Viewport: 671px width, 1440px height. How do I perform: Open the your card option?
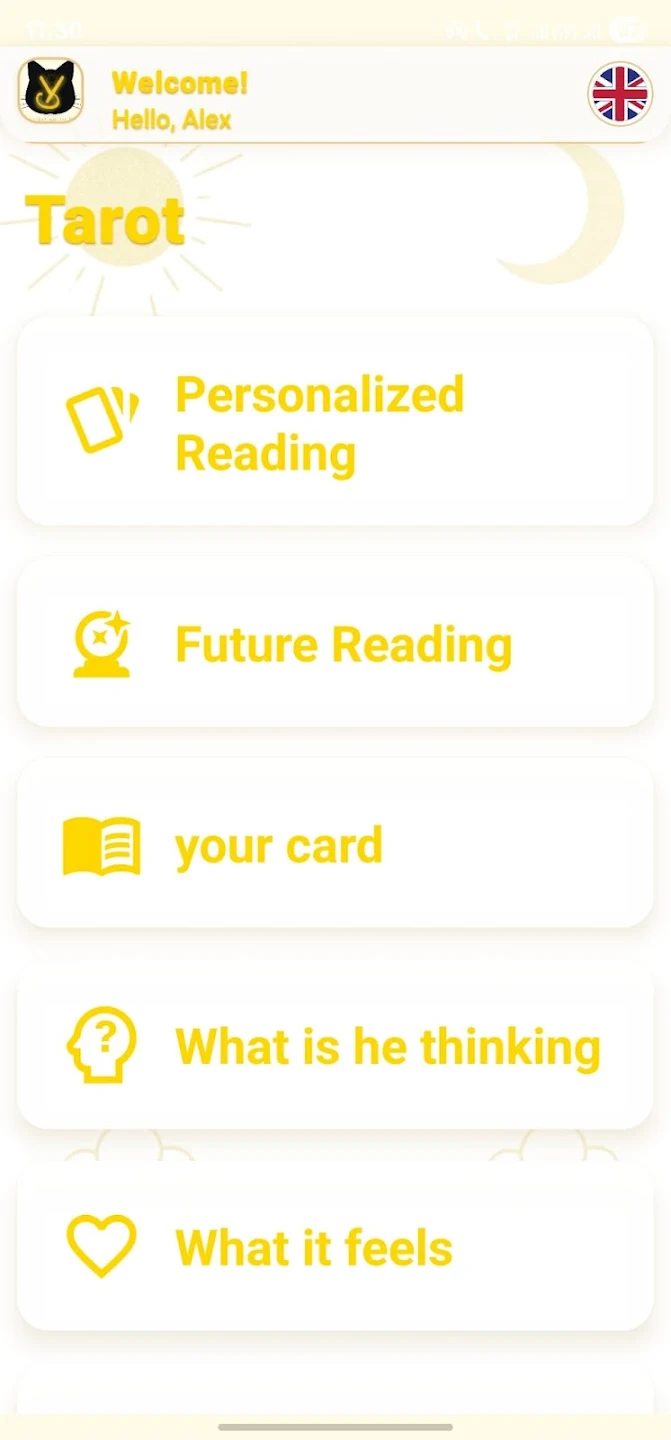pyautogui.click(x=335, y=845)
